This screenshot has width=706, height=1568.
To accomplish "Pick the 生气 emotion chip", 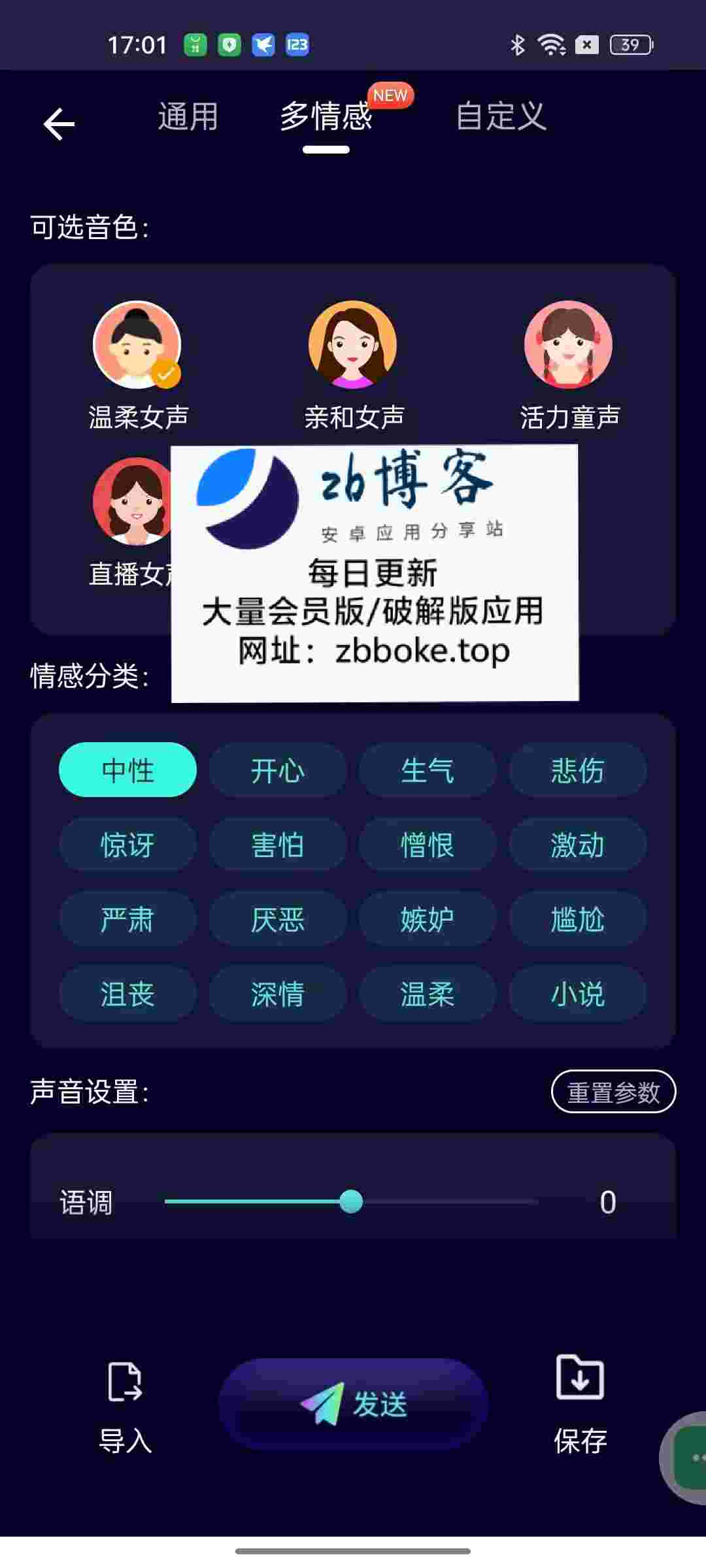I will (x=428, y=770).
